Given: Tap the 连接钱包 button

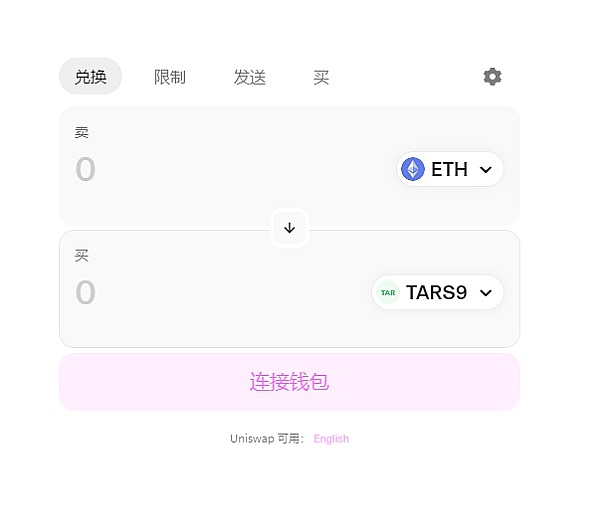Looking at the screenshot, I should click(289, 382).
